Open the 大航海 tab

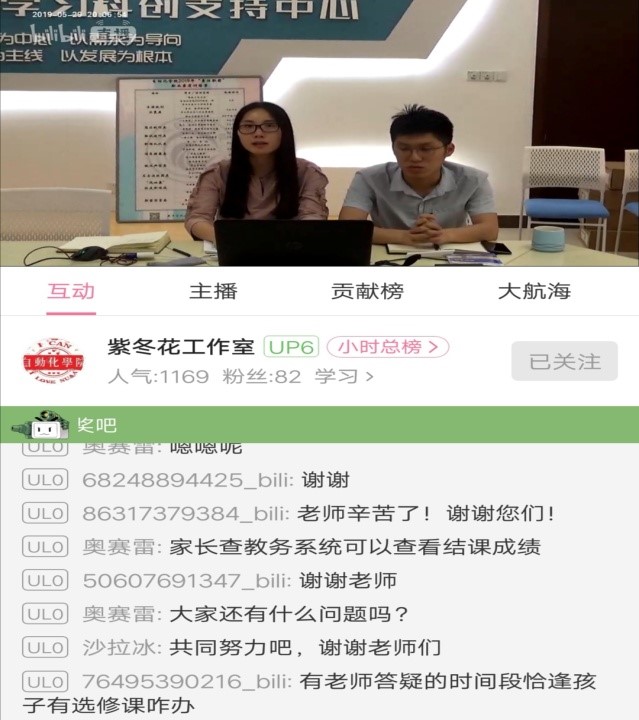(534, 291)
